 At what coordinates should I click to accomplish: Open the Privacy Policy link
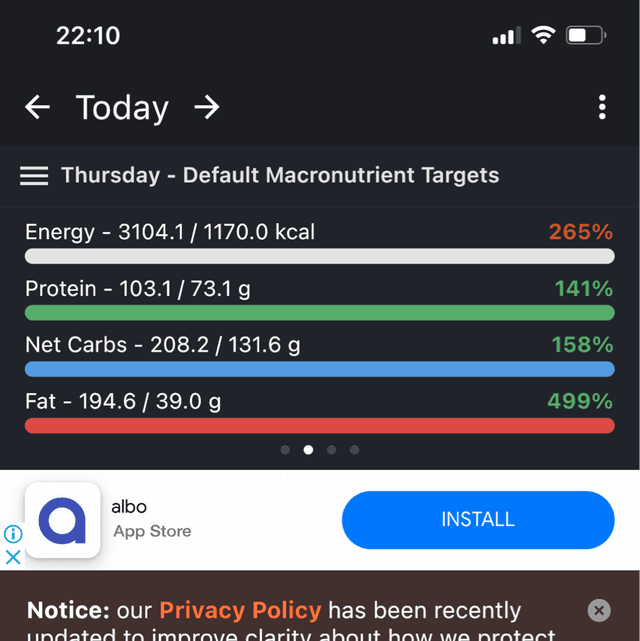click(x=240, y=610)
